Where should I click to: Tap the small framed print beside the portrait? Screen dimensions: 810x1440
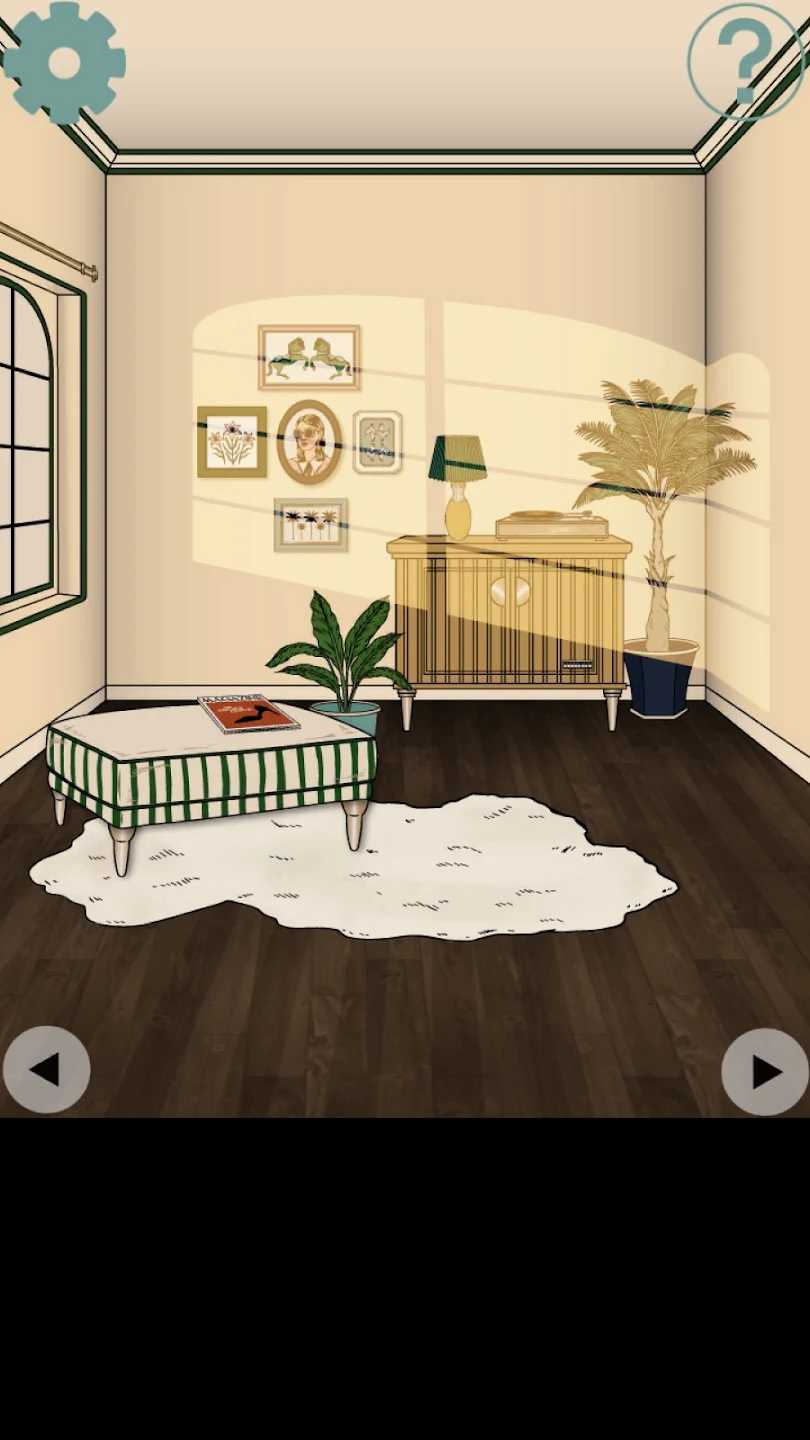pos(378,441)
